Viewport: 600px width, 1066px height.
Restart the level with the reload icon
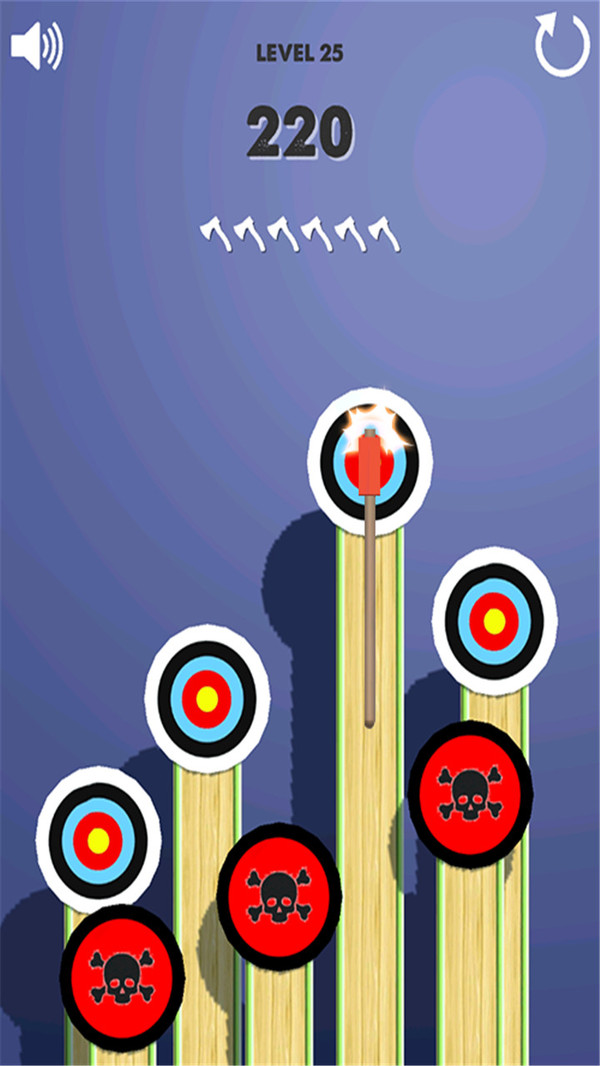pos(562,46)
